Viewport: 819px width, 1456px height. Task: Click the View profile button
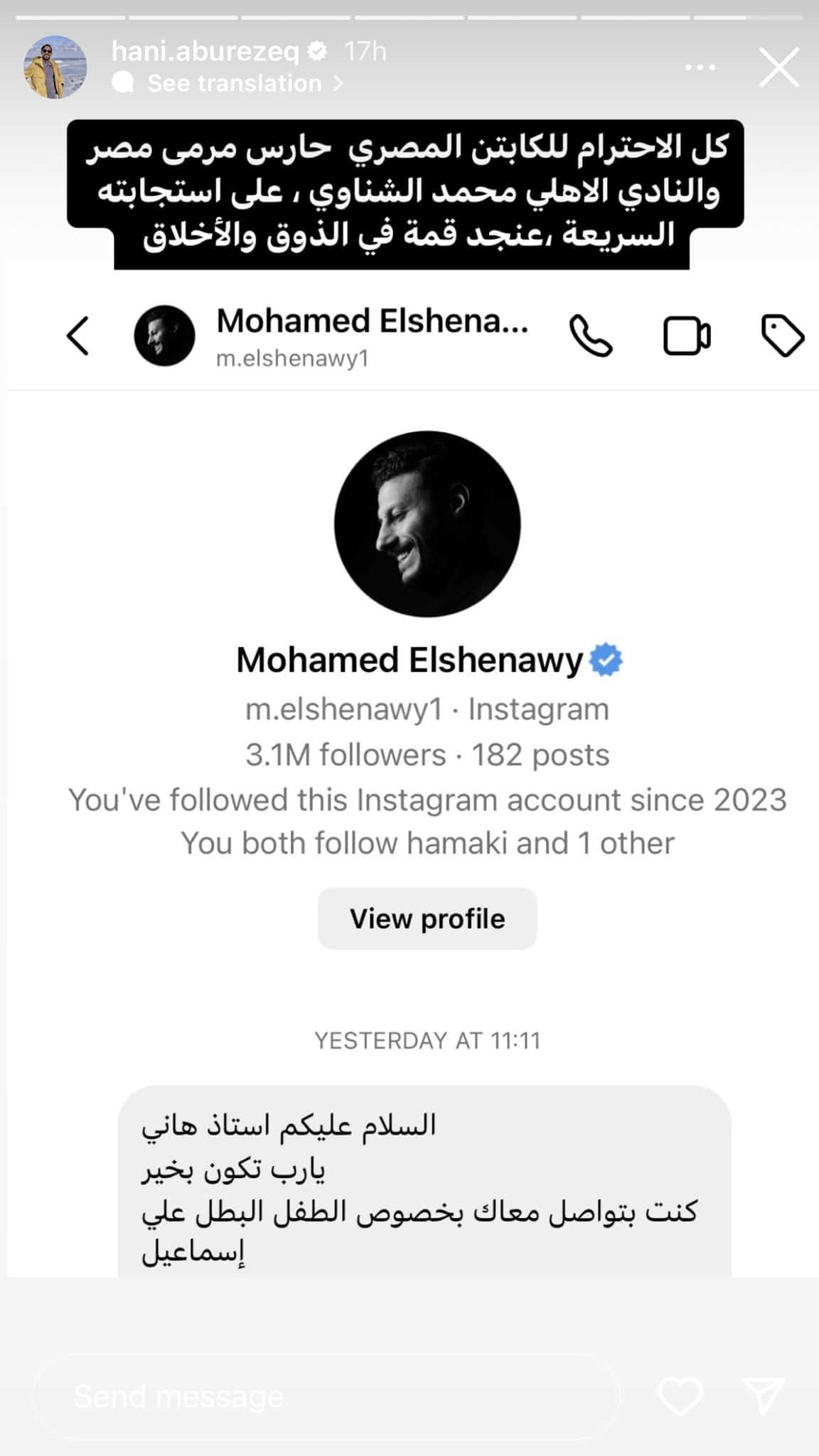(x=427, y=918)
